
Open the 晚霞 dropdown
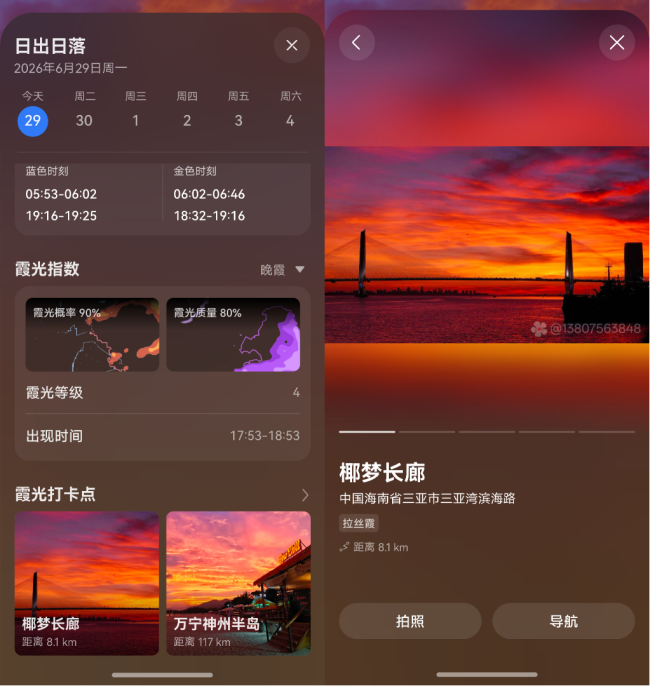pos(283,270)
